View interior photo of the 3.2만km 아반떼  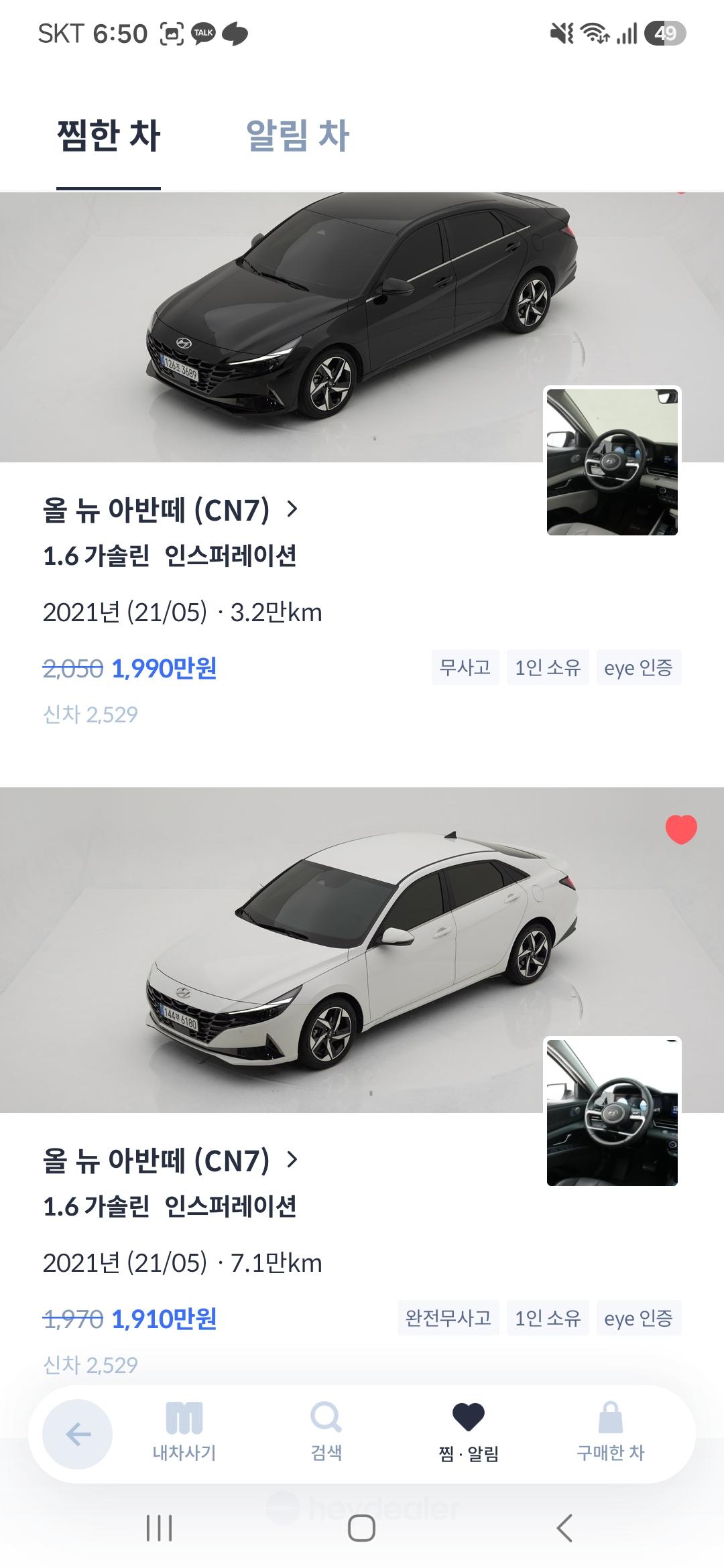[612, 461]
